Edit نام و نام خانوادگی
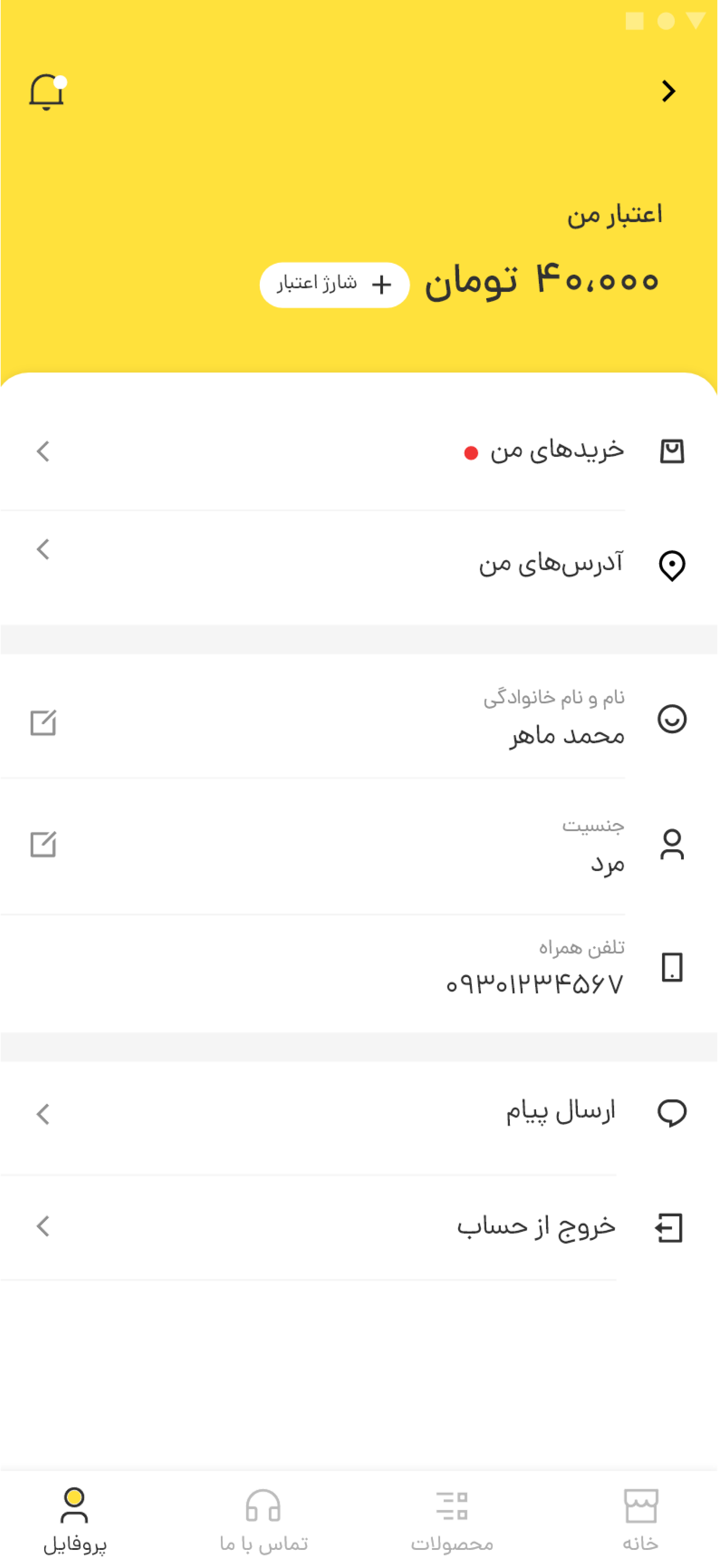Viewport: 718px width, 1568px height. click(43, 722)
